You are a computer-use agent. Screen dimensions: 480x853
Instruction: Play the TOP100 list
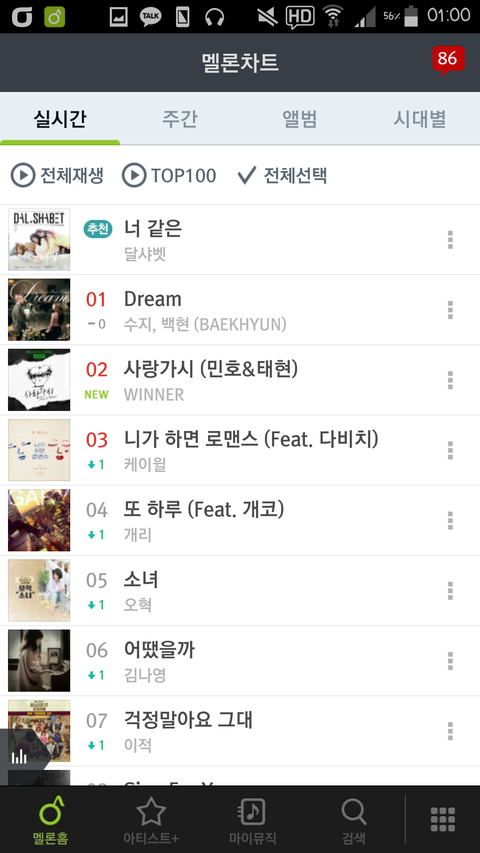(169, 176)
